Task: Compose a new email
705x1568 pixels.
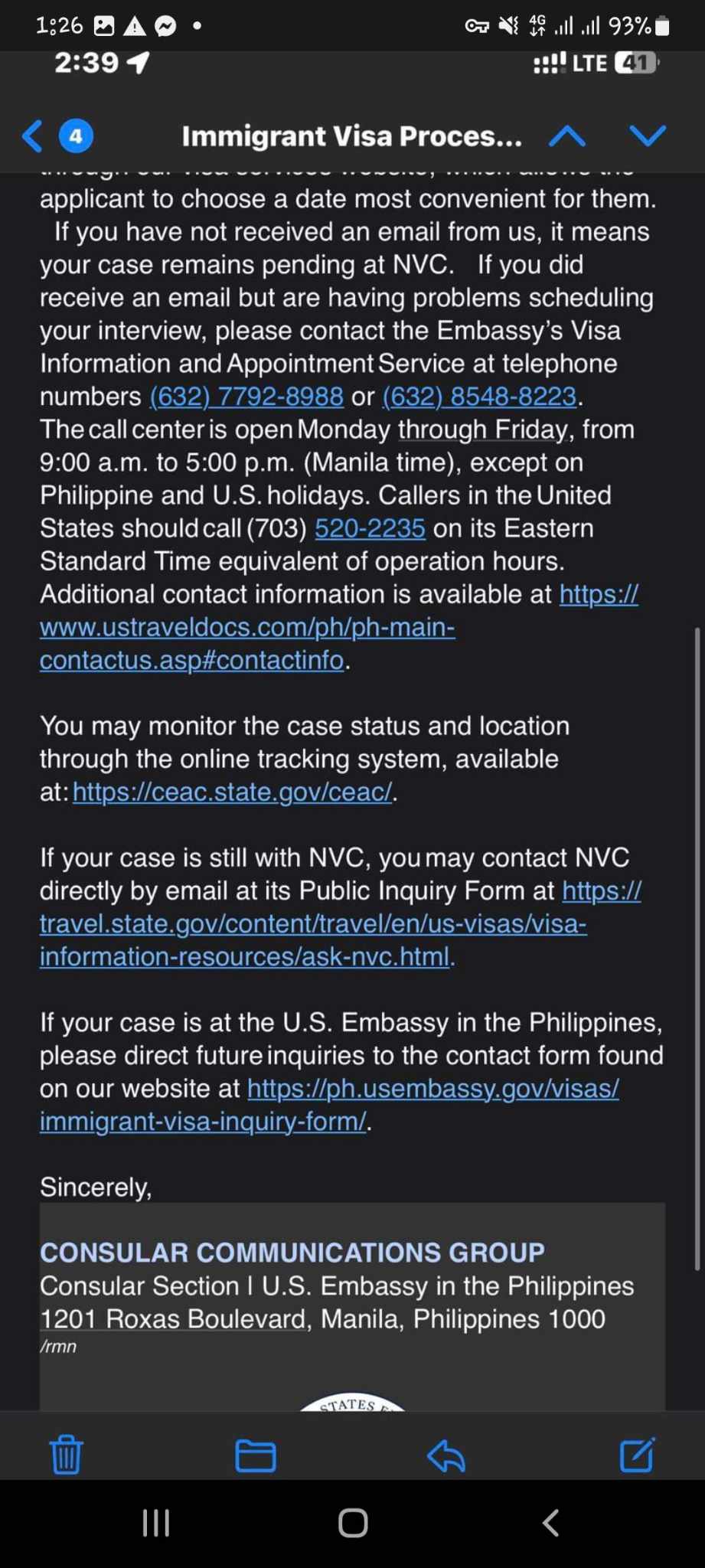Action: (637, 1455)
